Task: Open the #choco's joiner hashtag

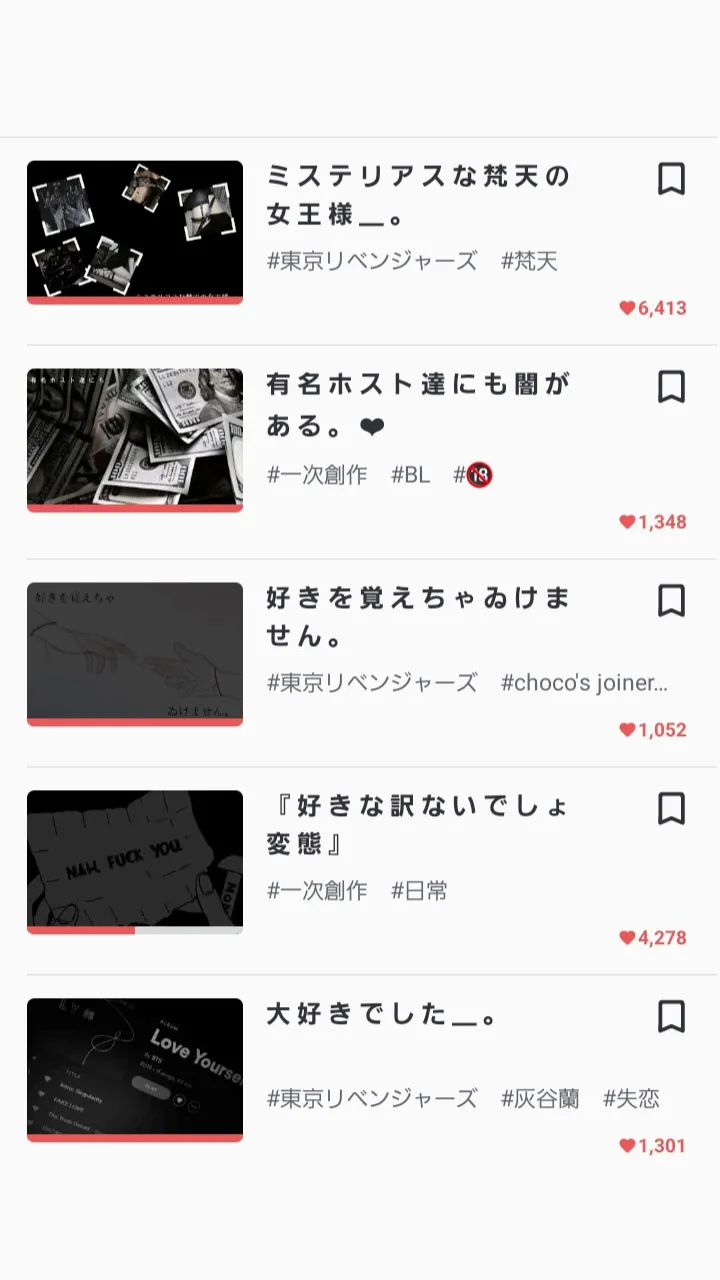Action: pos(584,683)
